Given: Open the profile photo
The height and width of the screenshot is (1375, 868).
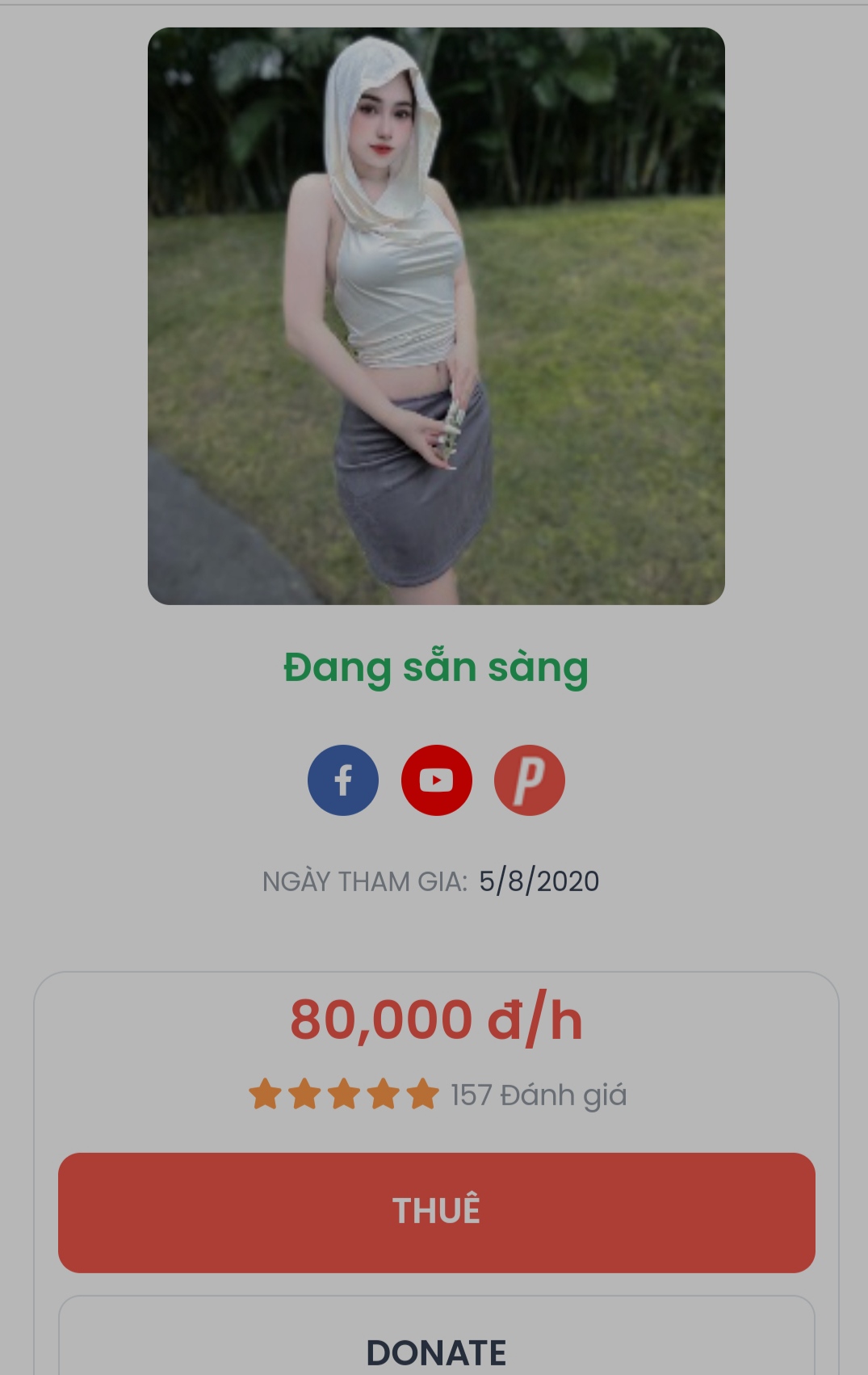Looking at the screenshot, I should [436, 316].
